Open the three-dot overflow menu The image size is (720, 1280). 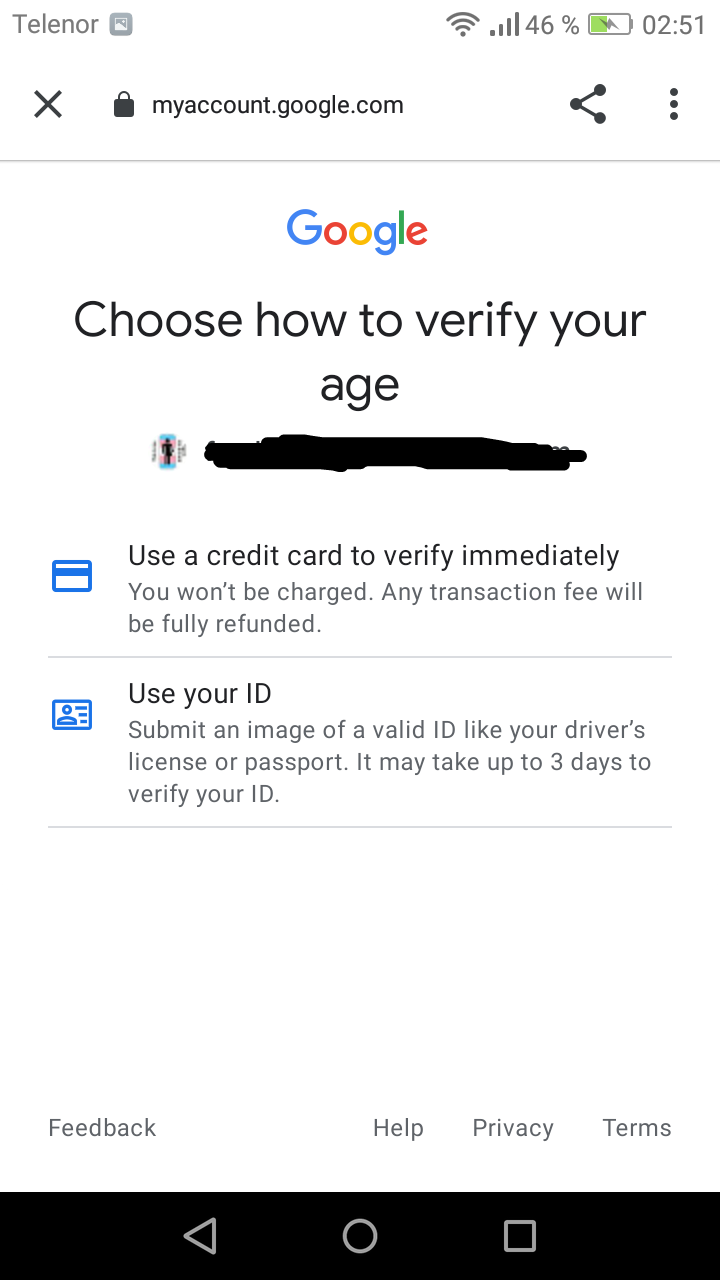[674, 104]
